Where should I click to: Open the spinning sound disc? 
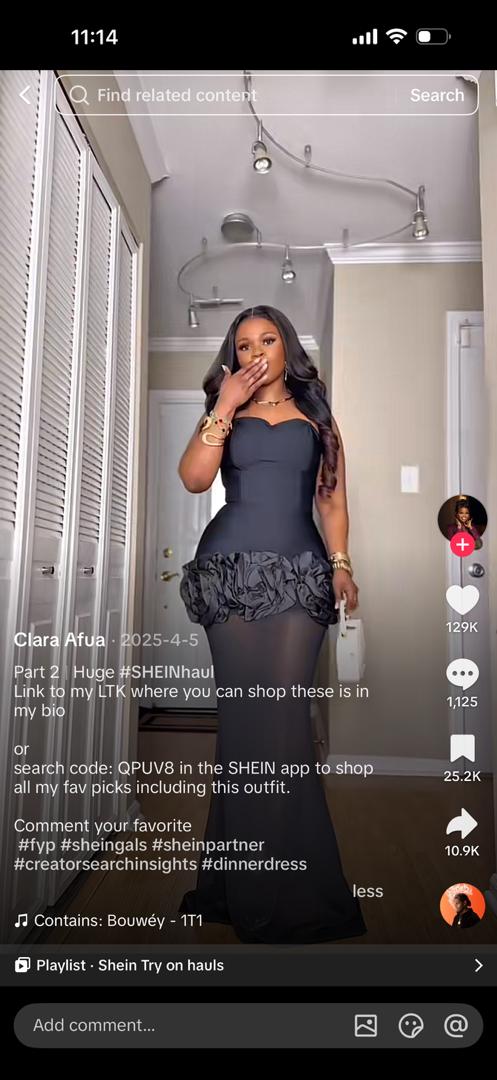(462, 906)
